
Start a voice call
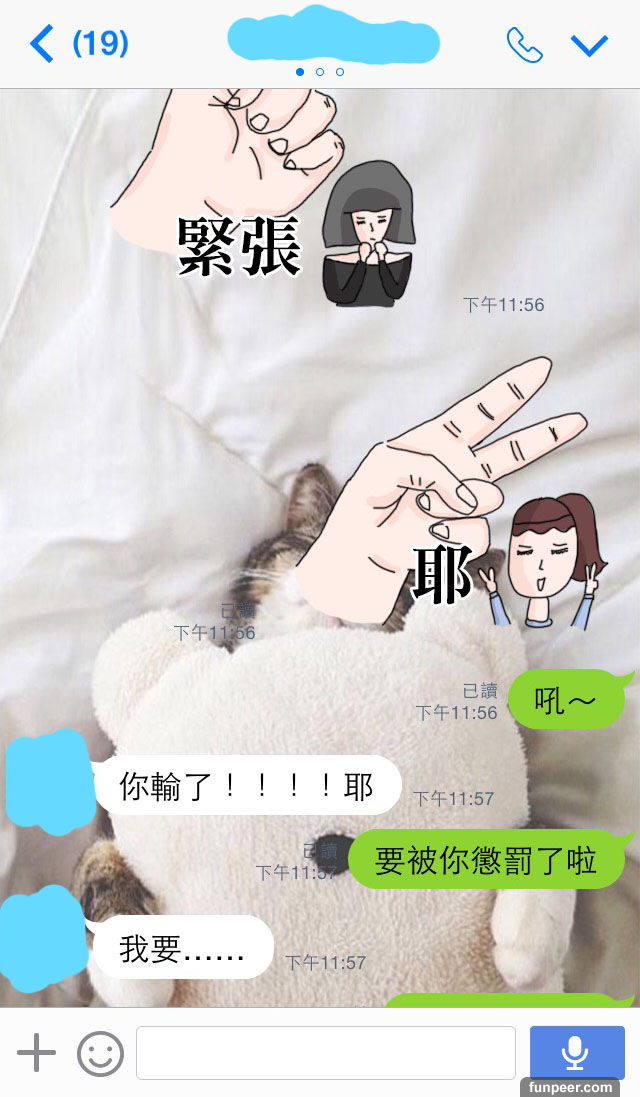click(x=524, y=44)
